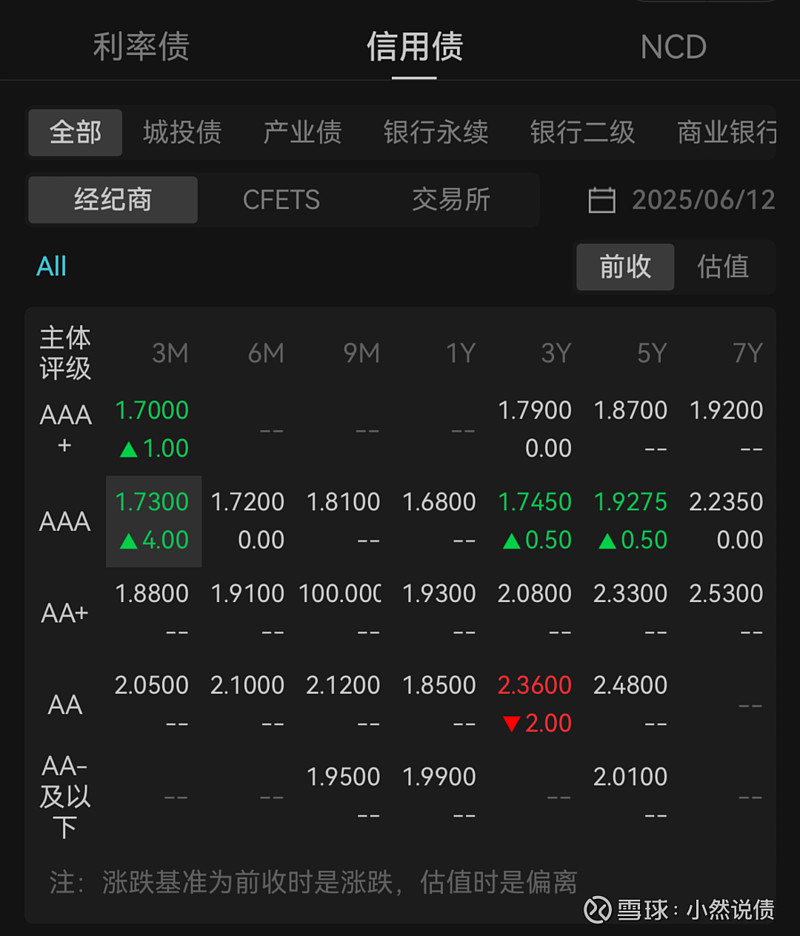The height and width of the screenshot is (936, 800).
Task: Select the 城投债 filter
Action: pos(181,132)
